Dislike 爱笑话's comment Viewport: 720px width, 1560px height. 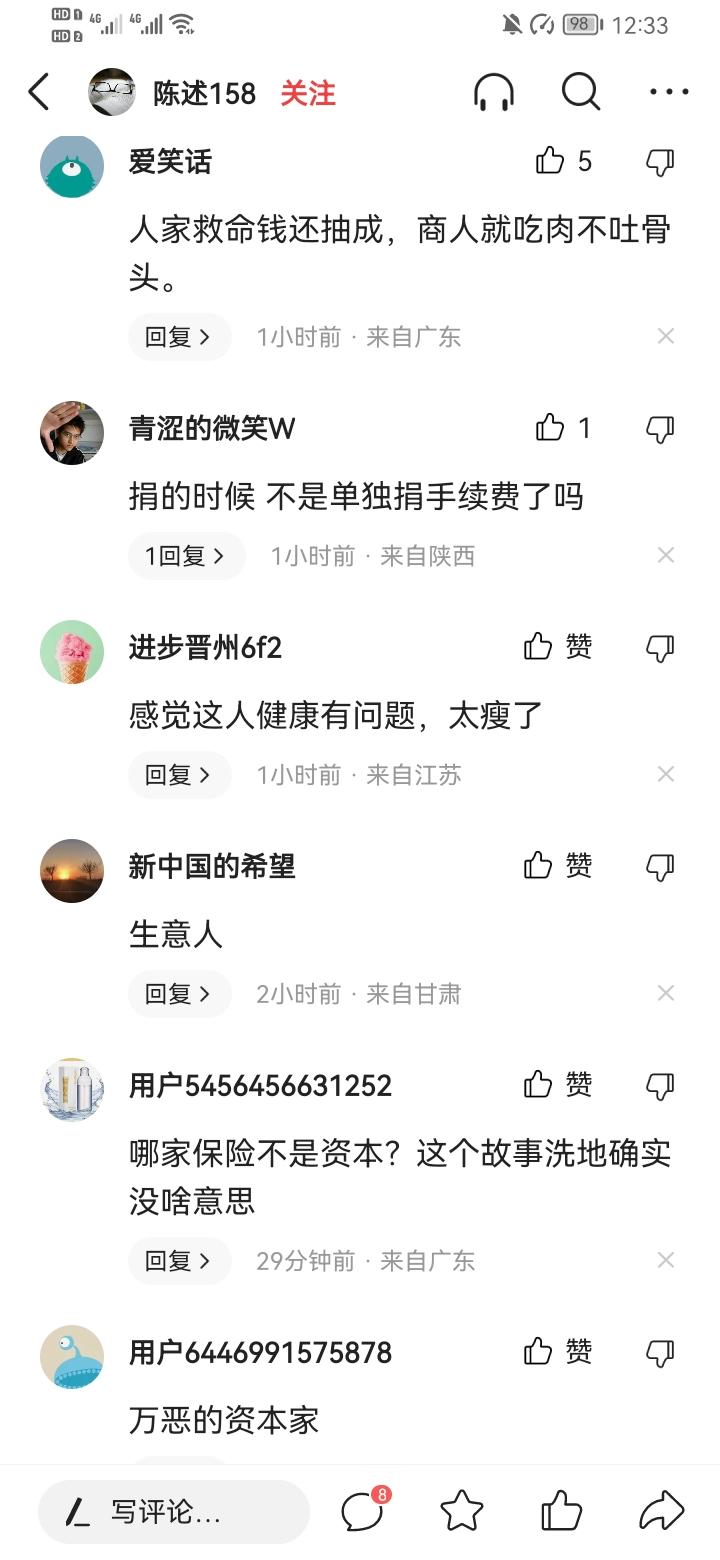660,162
